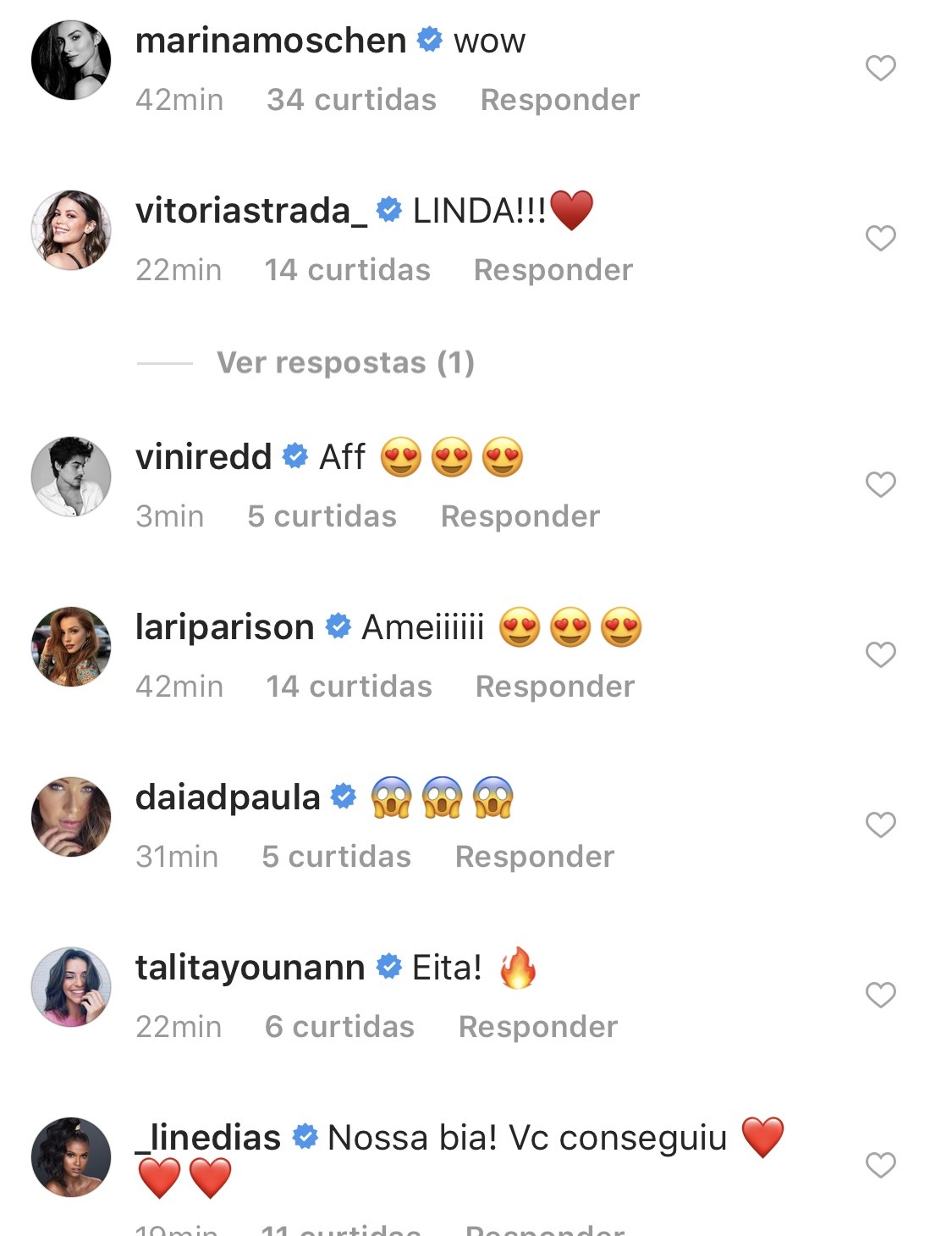The width and height of the screenshot is (952, 1236).
Task: Like _linedias's Nossa bia comment
Action: [880, 1165]
